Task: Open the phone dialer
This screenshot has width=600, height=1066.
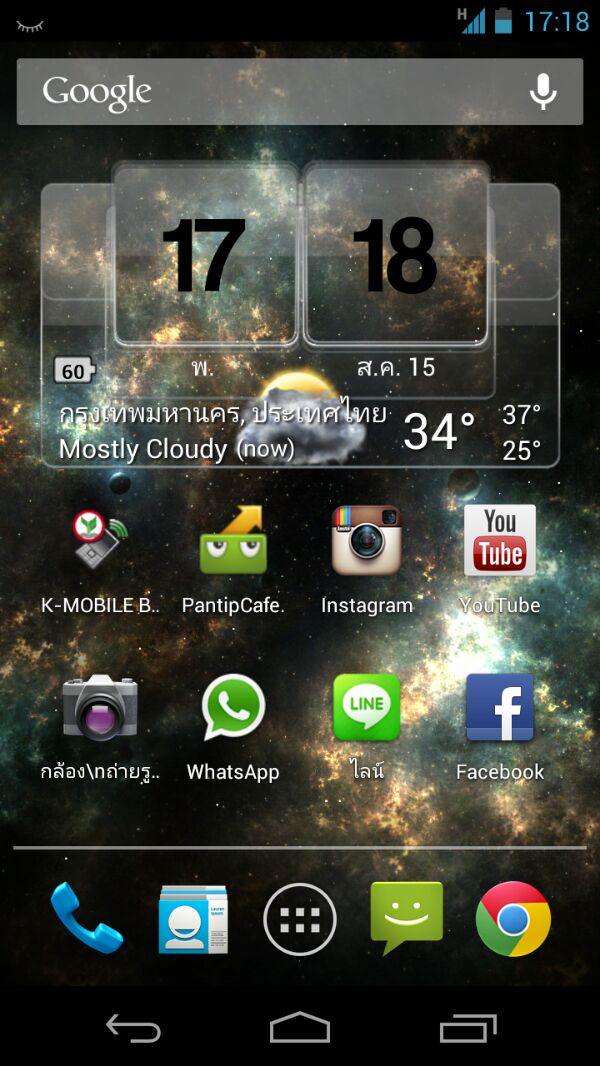Action: point(87,918)
